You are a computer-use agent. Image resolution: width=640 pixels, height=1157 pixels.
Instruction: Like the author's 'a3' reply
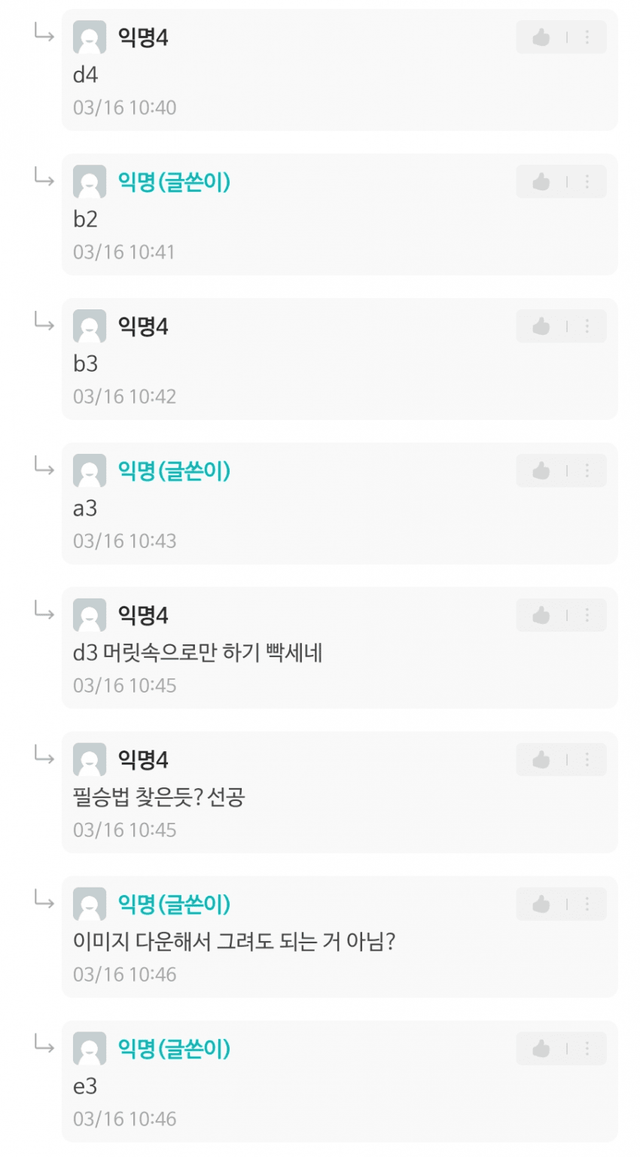pyautogui.click(x=541, y=471)
